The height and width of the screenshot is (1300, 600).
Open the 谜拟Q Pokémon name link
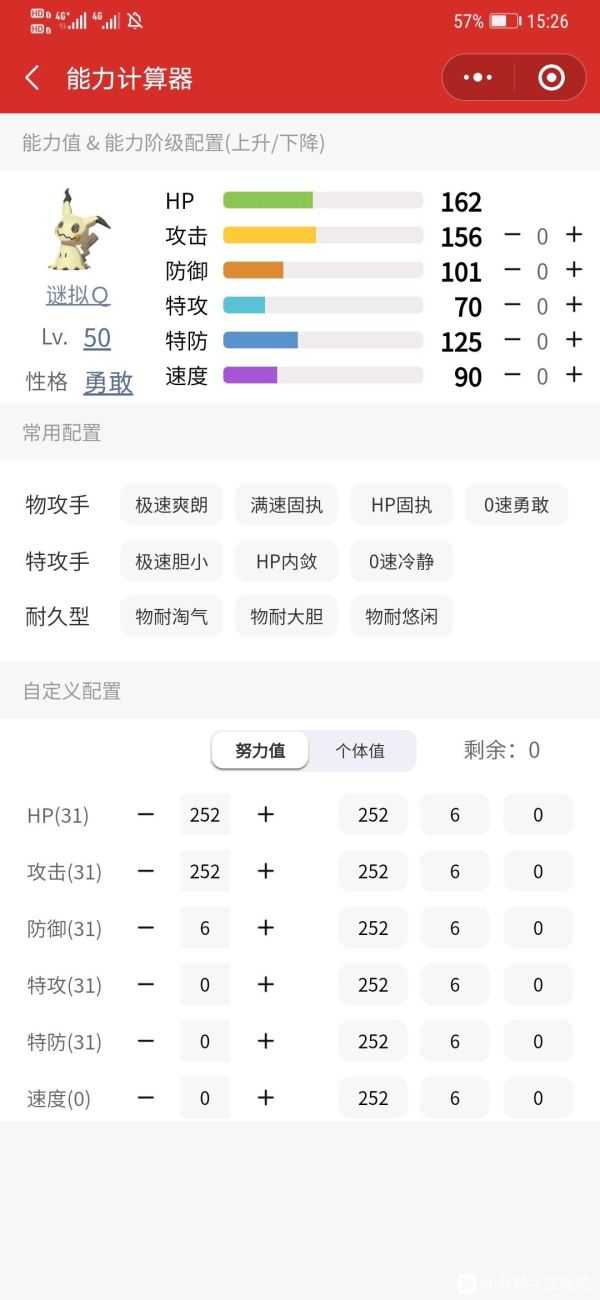point(78,296)
